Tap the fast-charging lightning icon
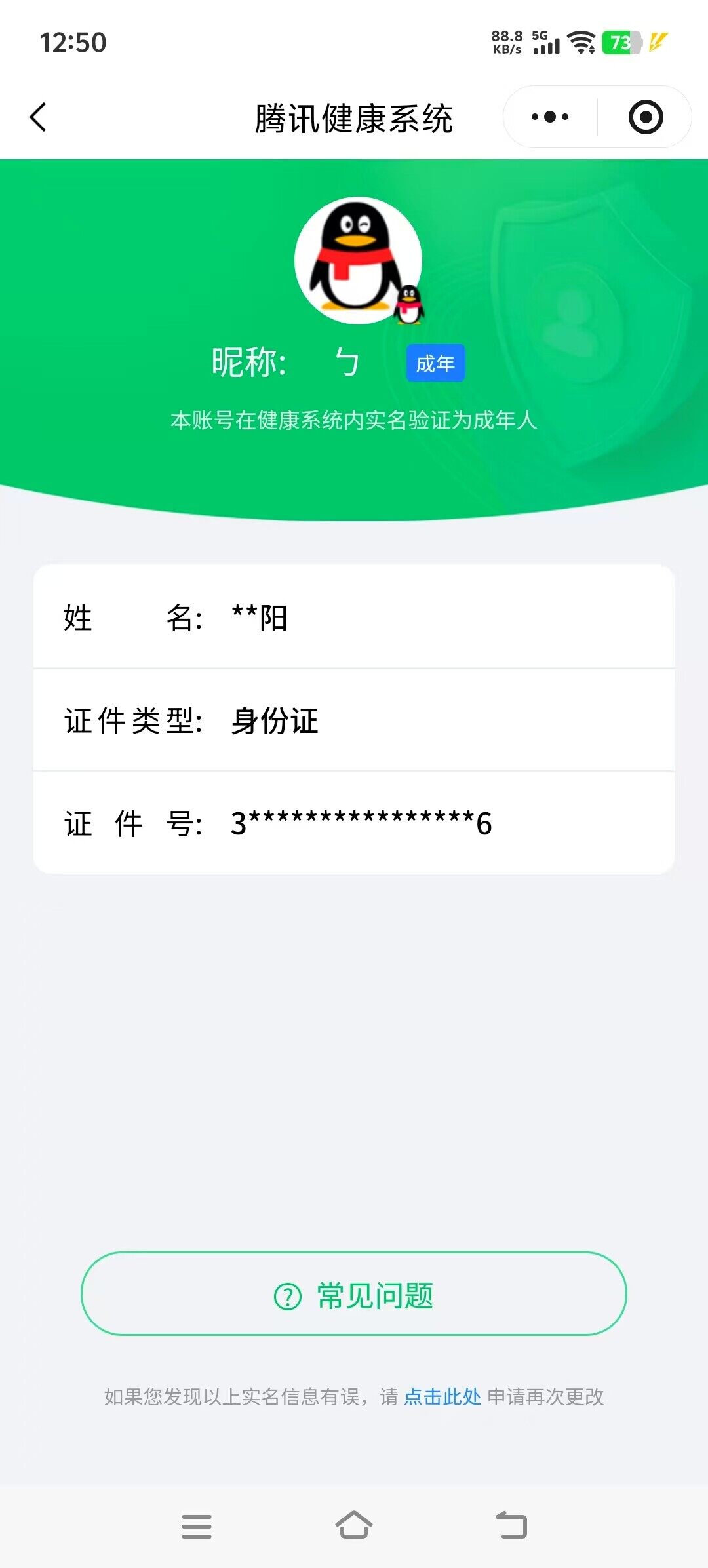This screenshot has height=1568, width=708. tap(658, 41)
